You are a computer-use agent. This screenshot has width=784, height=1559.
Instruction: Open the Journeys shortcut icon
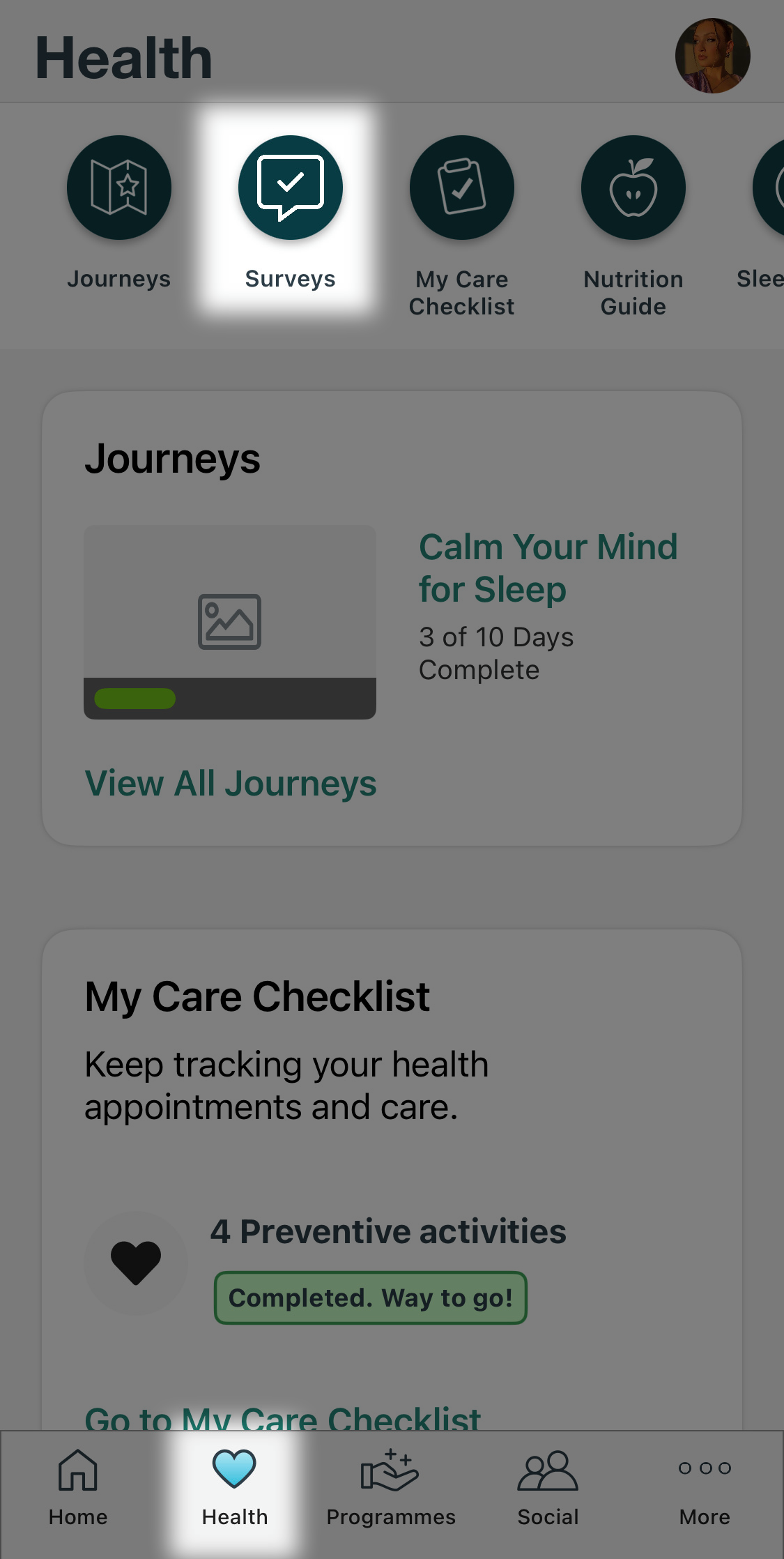click(119, 188)
